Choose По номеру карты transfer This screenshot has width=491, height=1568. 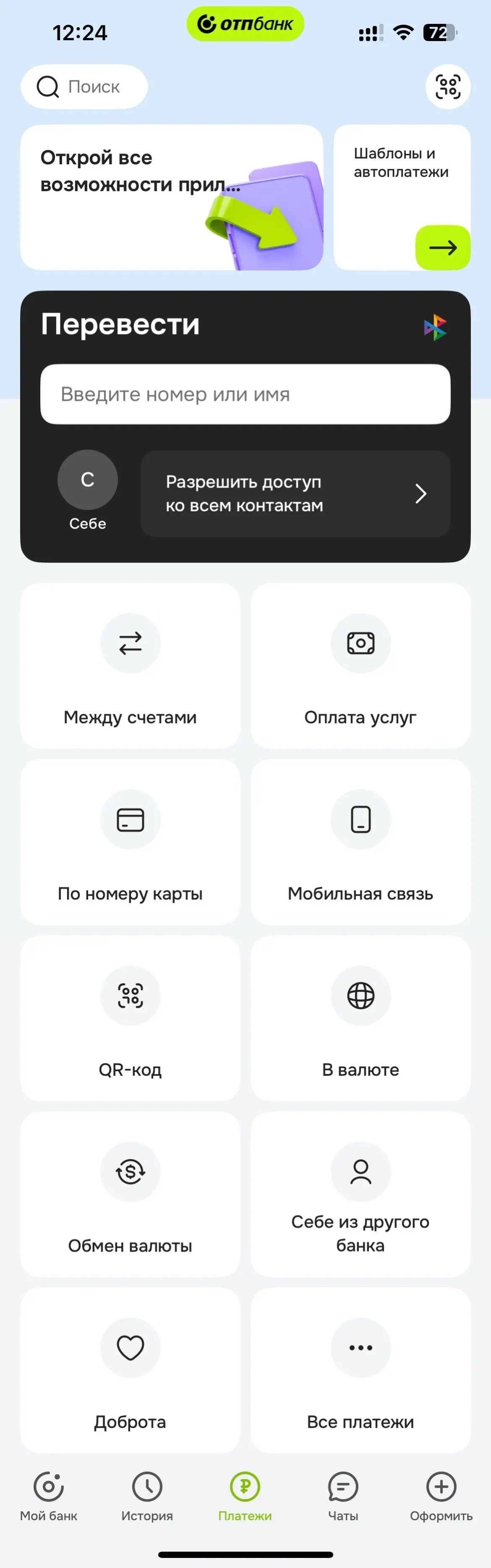(x=131, y=842)
